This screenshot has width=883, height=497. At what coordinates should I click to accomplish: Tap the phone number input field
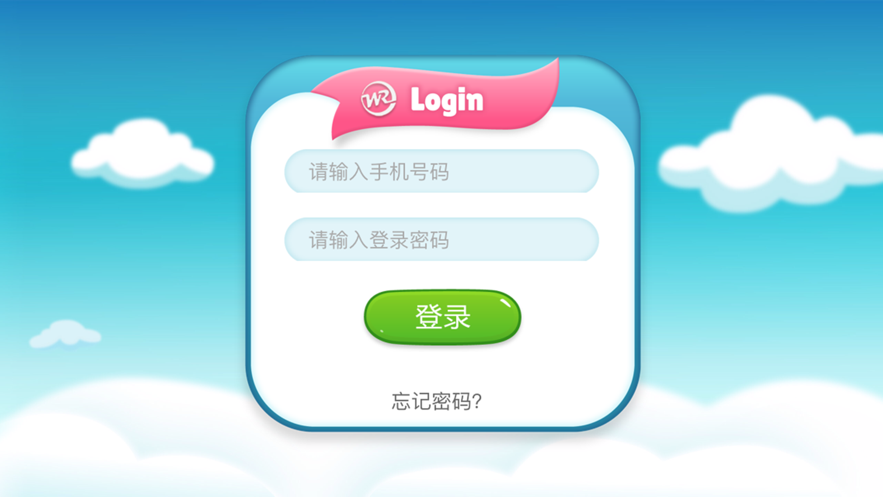[441, 172]
